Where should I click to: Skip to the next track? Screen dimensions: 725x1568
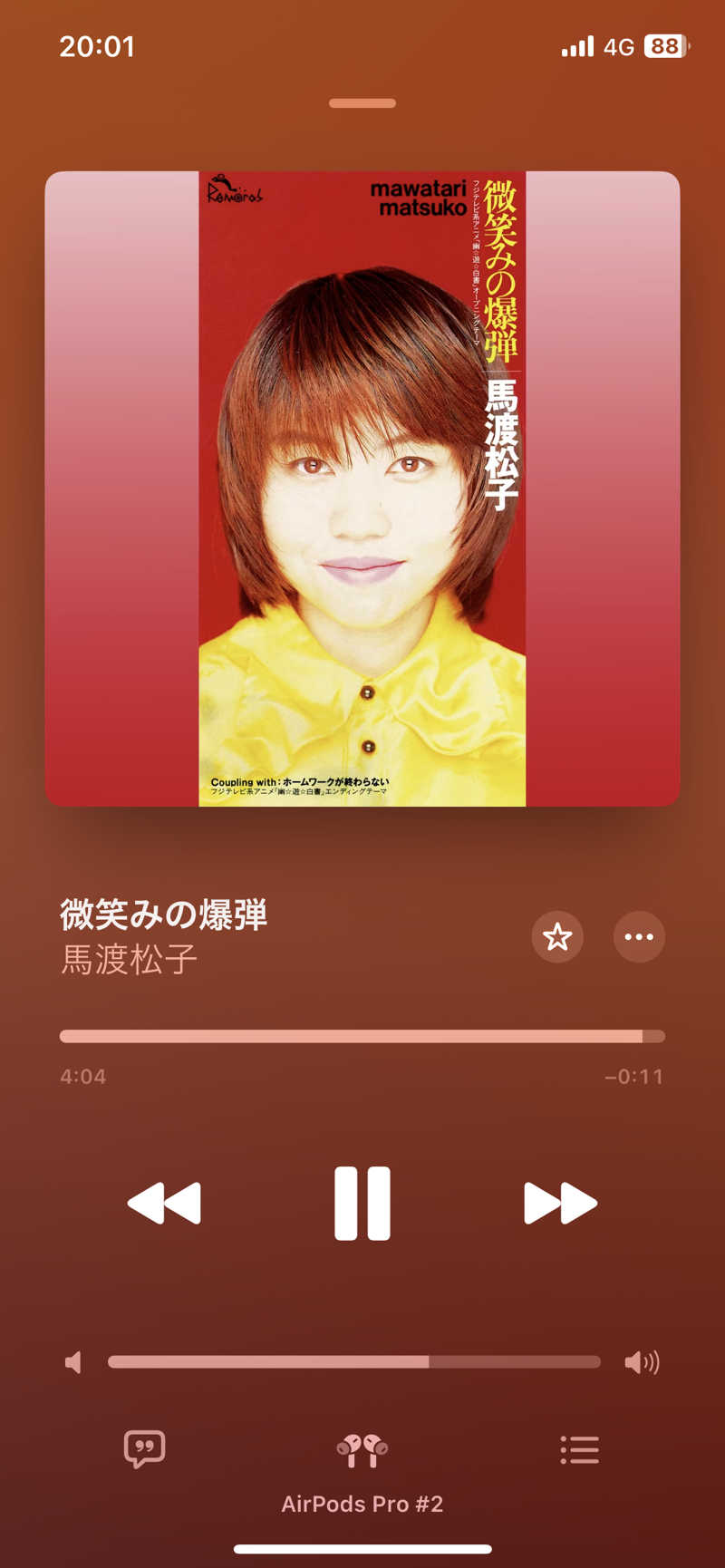560,1203
